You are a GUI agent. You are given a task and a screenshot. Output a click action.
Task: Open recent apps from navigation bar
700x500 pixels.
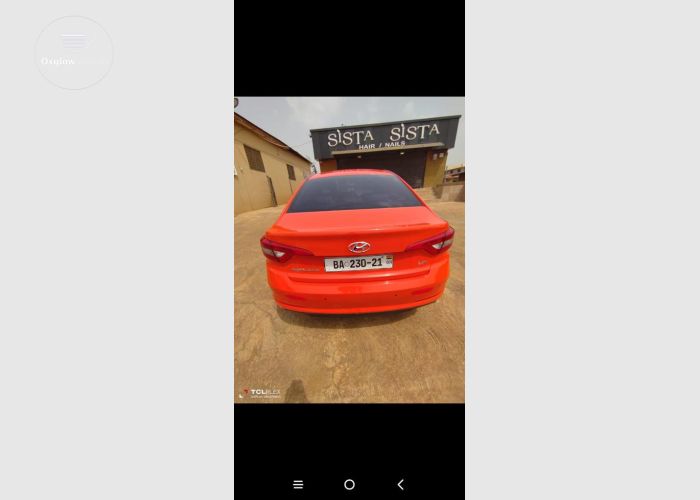click(298, 484)
